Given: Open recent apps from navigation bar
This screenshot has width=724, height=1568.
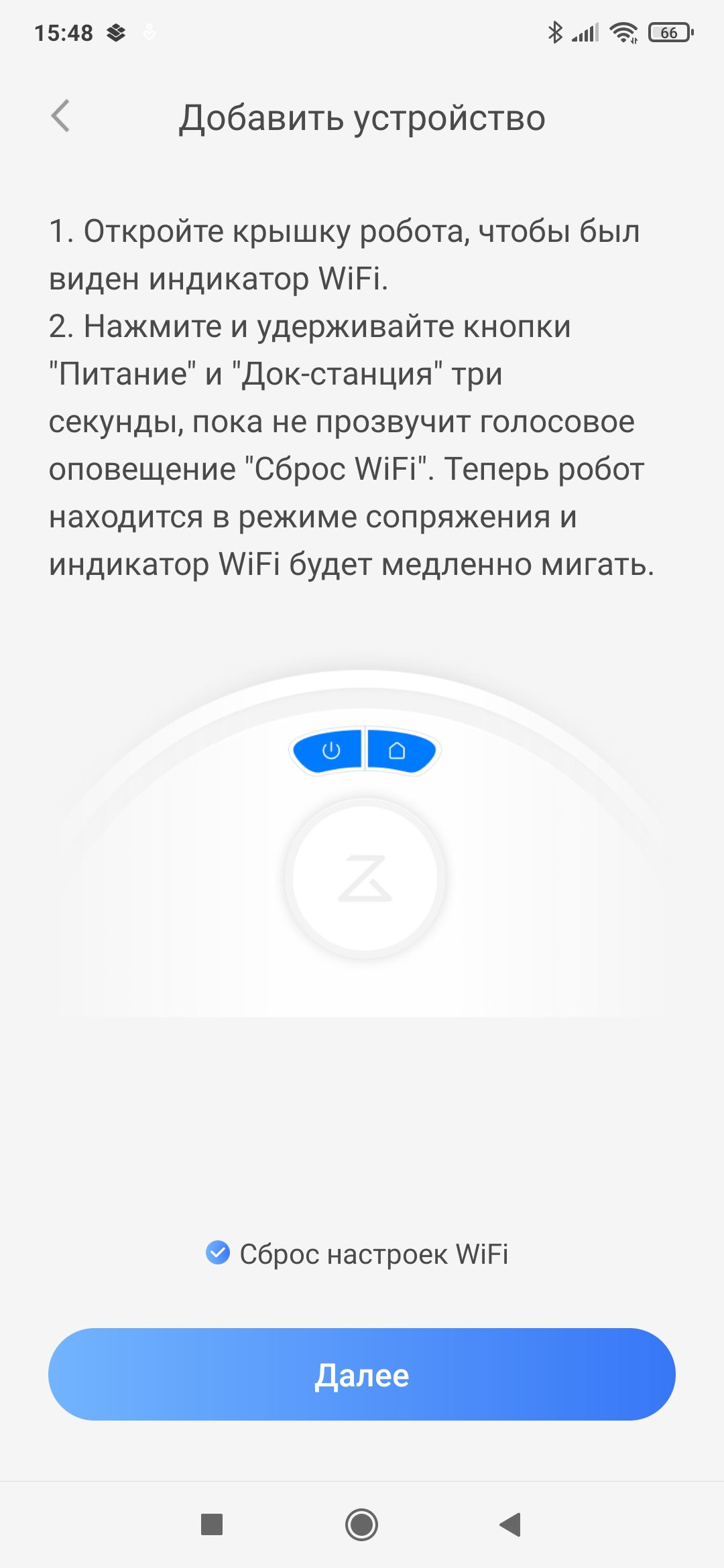Looking at the screenshot, I should [212, 1524].
